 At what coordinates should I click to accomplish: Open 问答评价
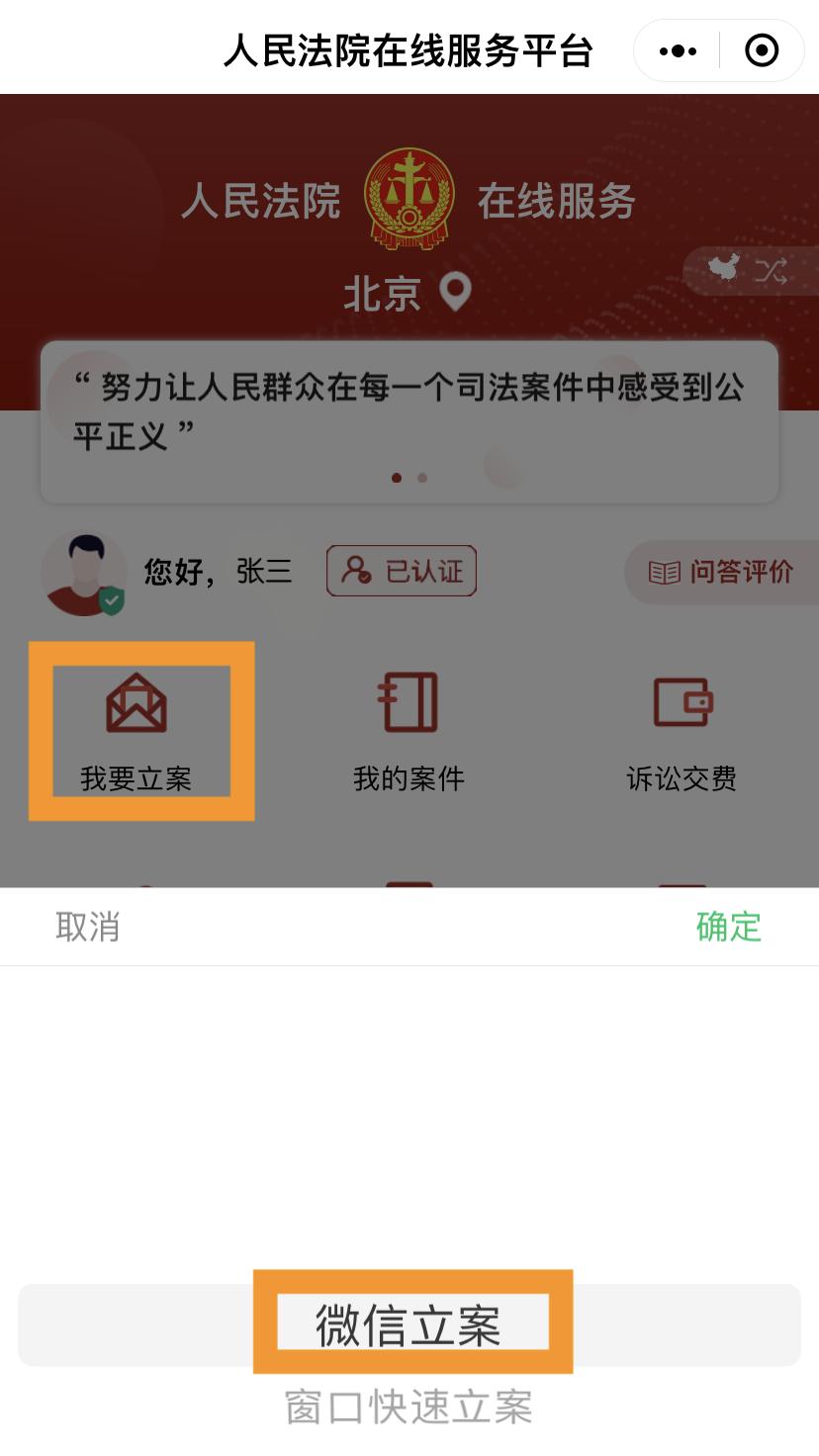721,572
